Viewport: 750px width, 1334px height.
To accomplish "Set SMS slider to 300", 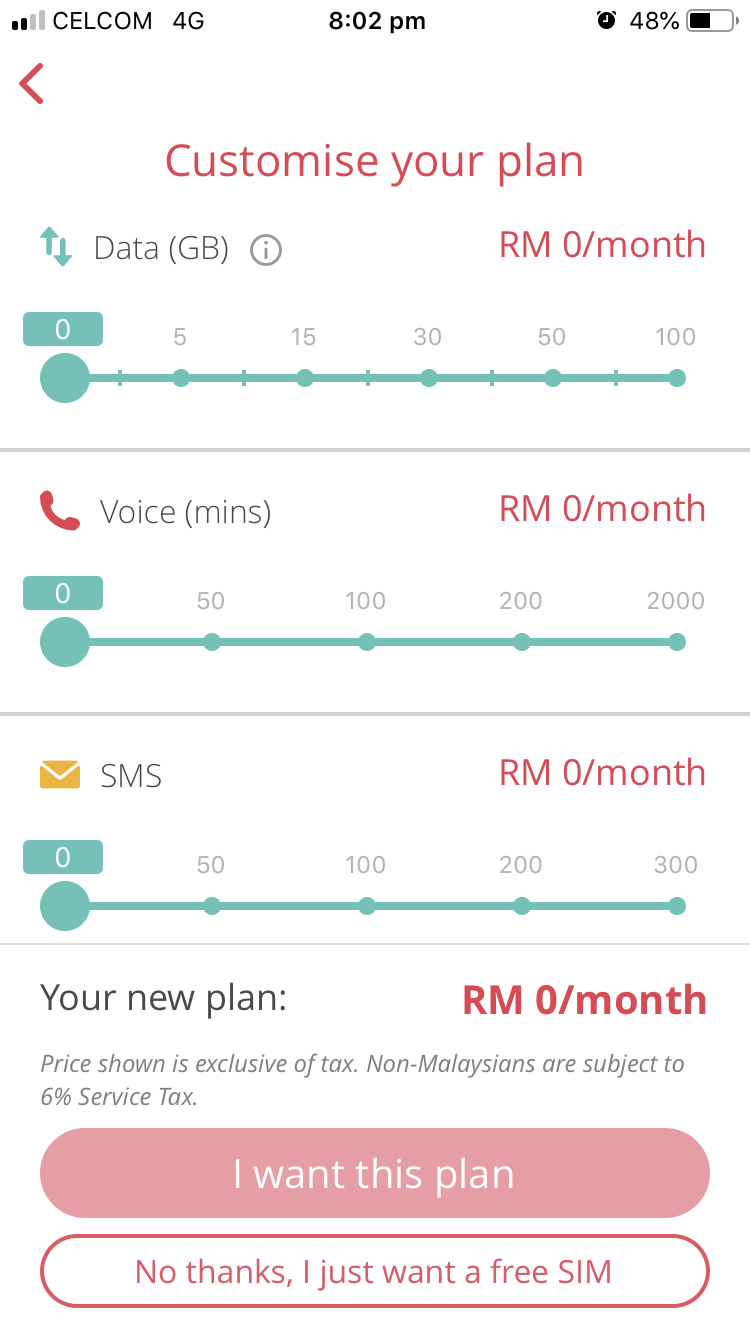I will click(x=677, y=906).
